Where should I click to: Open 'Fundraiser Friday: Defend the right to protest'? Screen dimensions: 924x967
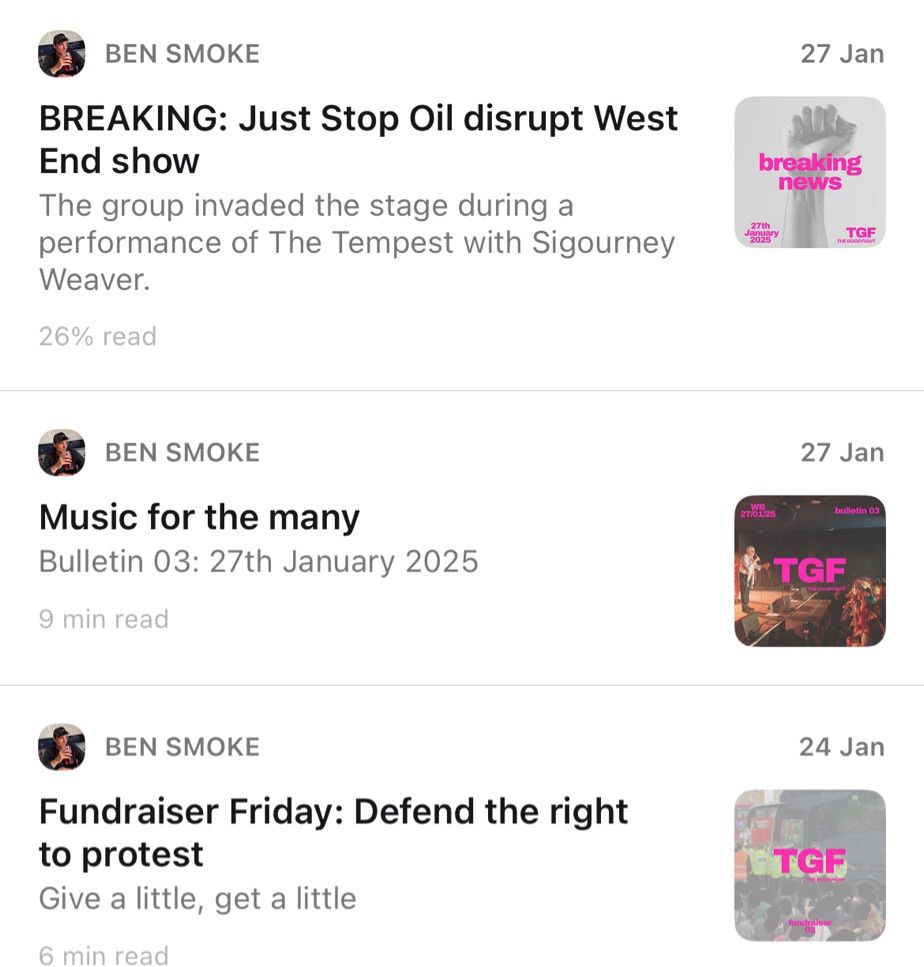click(333, 832)
